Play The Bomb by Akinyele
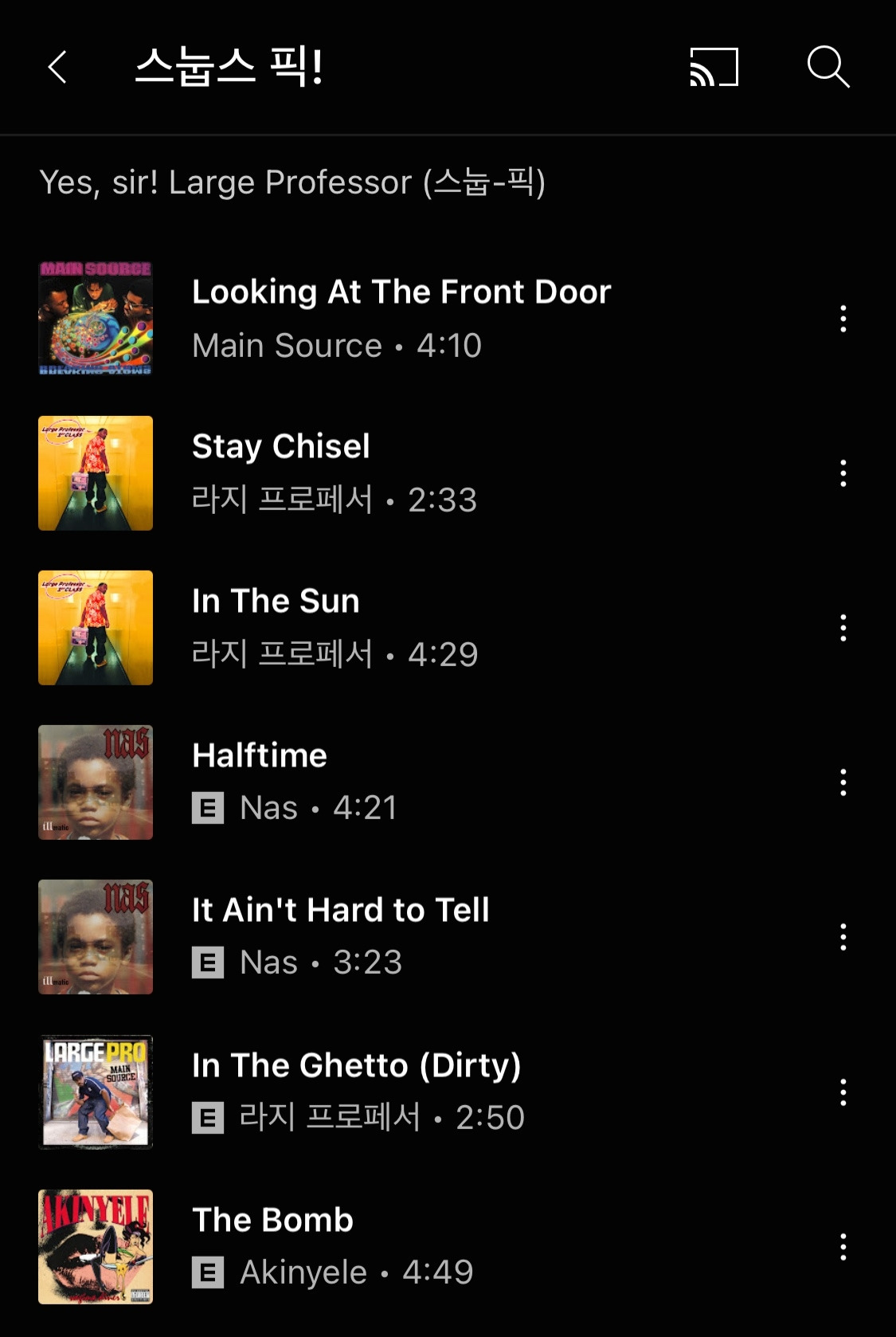Viewport: 896px width, 1337px height. click(335, 1245)
